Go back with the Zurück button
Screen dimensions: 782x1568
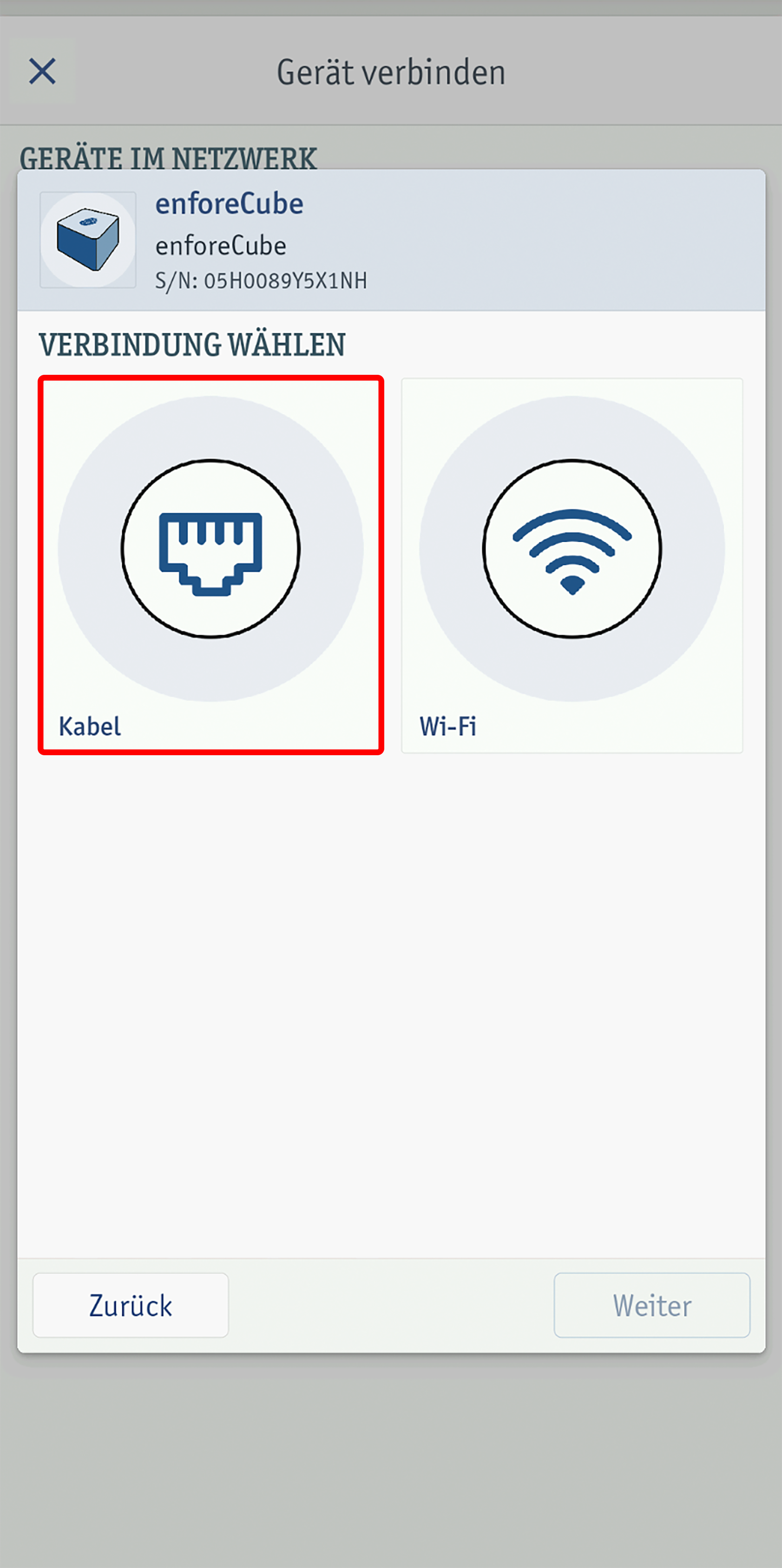(130, 1306)
